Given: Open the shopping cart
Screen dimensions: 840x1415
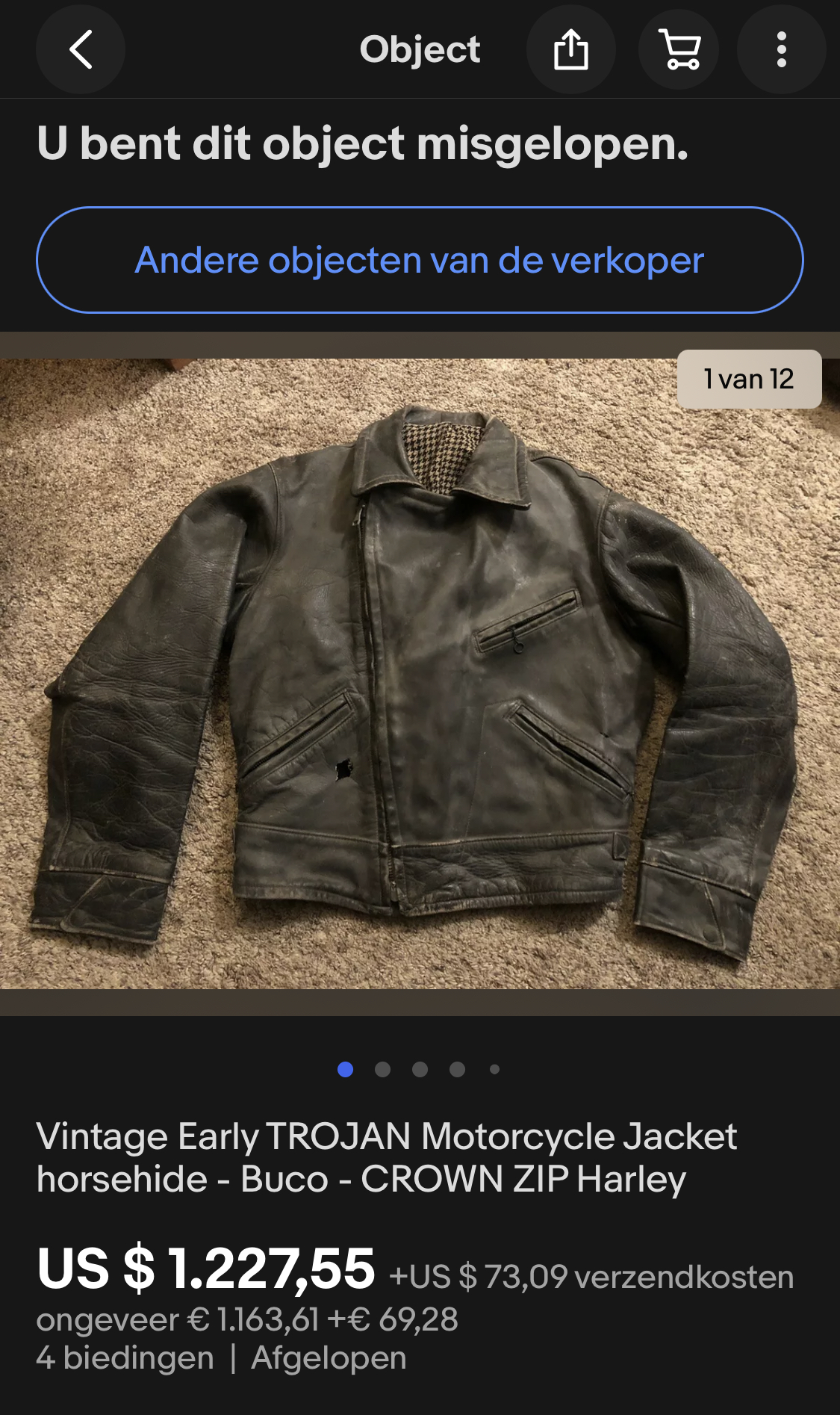Looking at the screenshot, I should coord(679,49).
